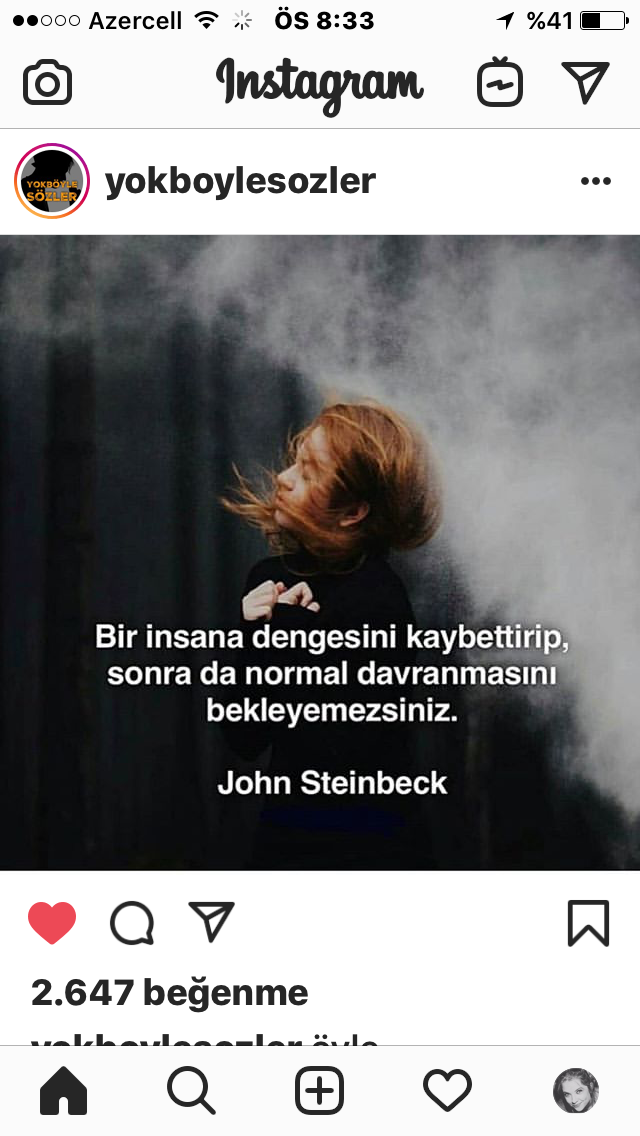Open the yokboylesozler profile from the username
This screenshot has height=1136, width=640.
tap(241, 181)
